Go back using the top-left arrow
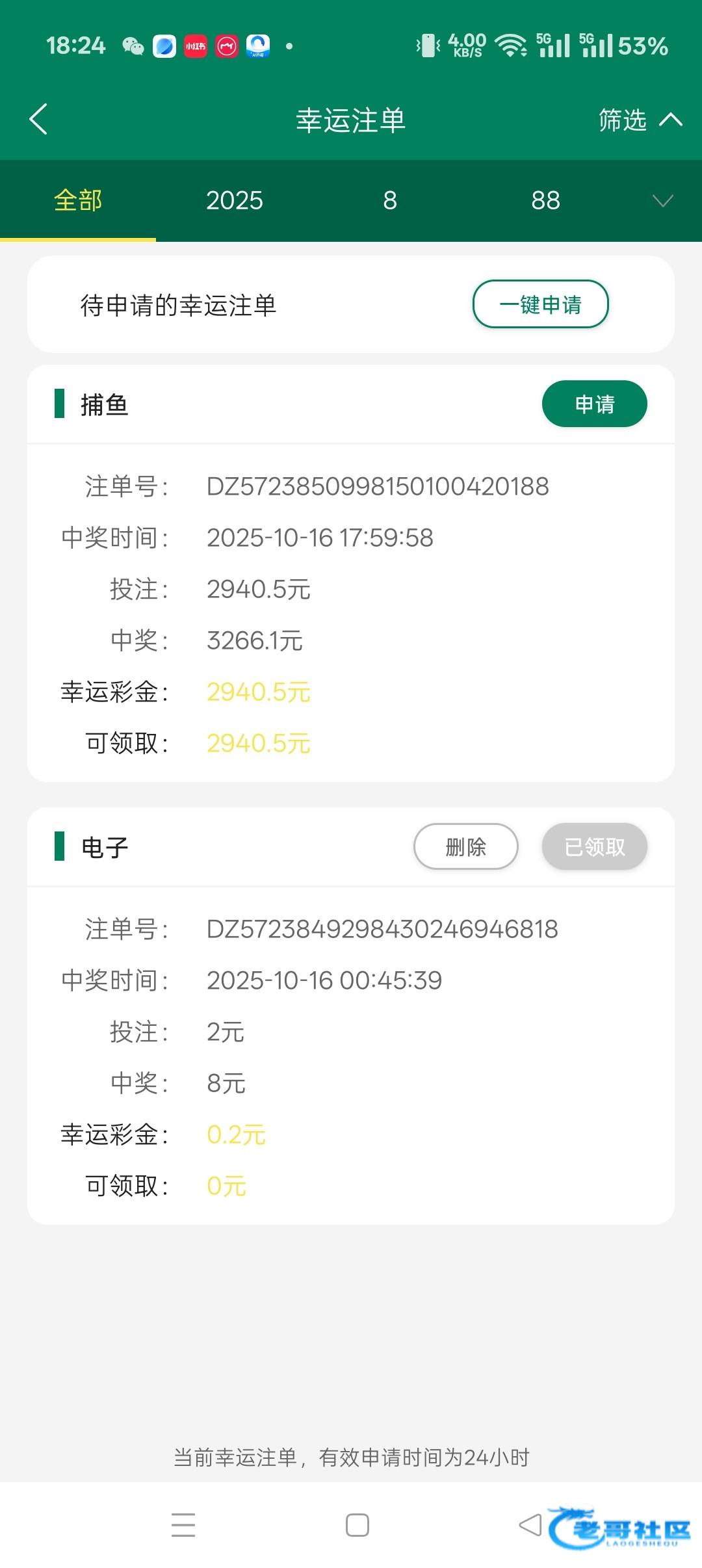The image size is (702, 1568). pyautogui.click(x=39, y=120)
